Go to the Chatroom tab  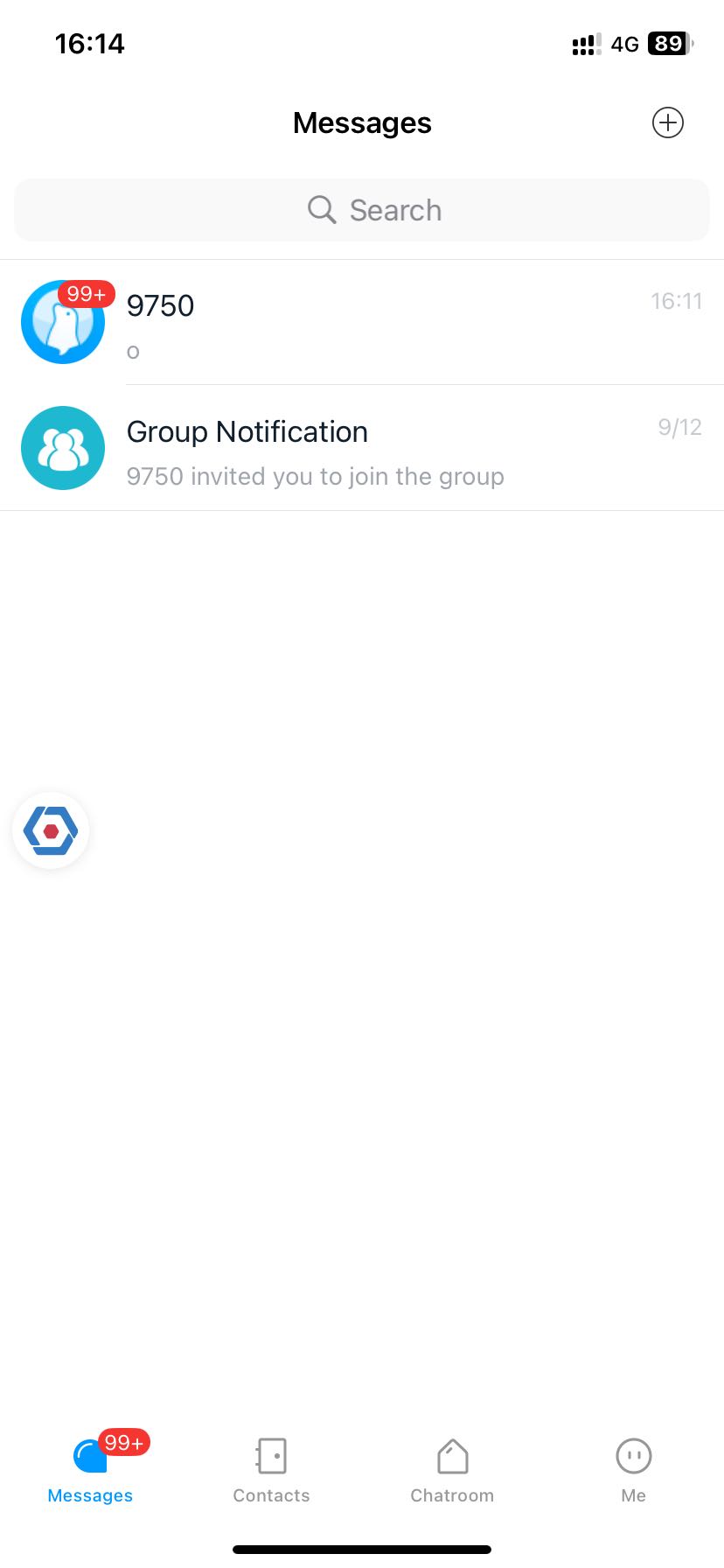(452, 1470)
